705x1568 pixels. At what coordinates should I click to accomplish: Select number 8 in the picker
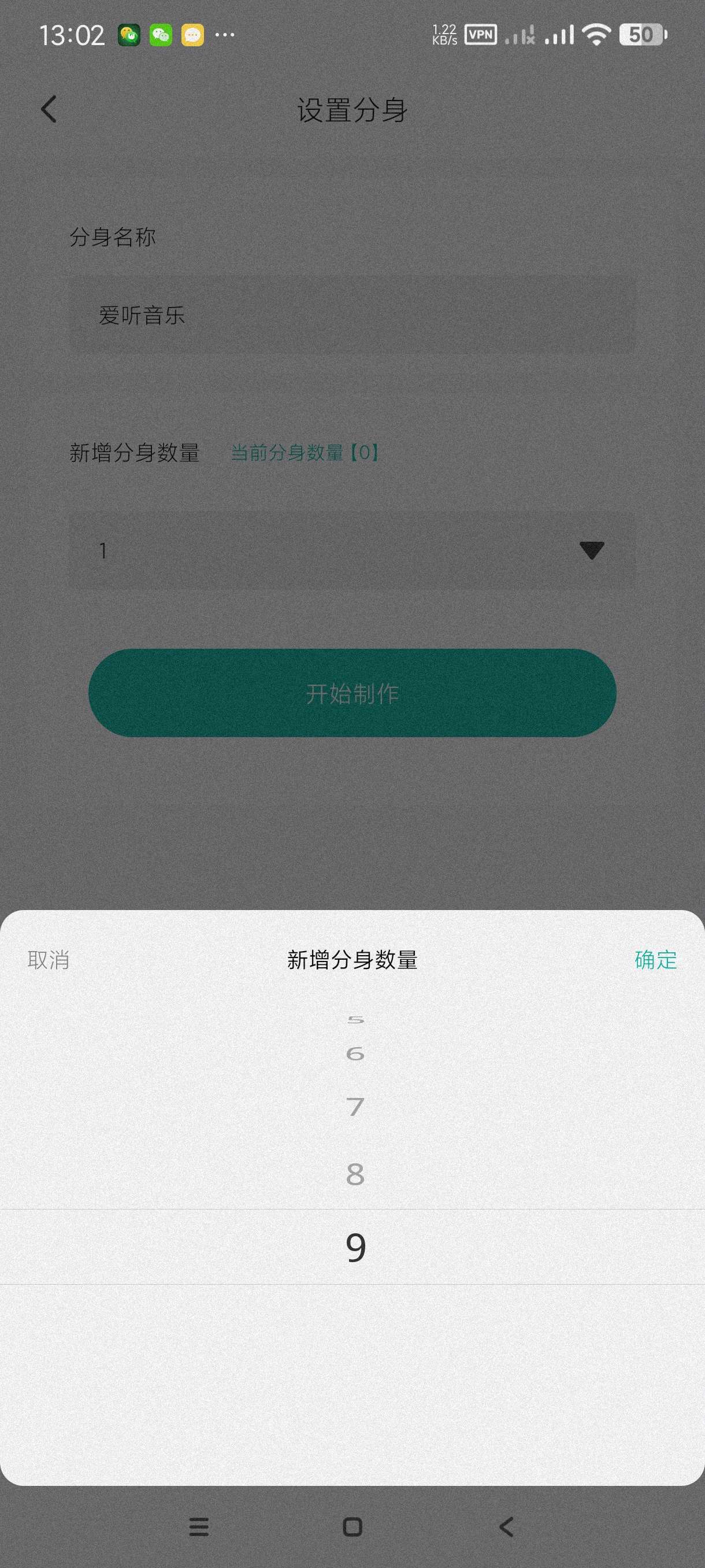tap(355, 1174)
